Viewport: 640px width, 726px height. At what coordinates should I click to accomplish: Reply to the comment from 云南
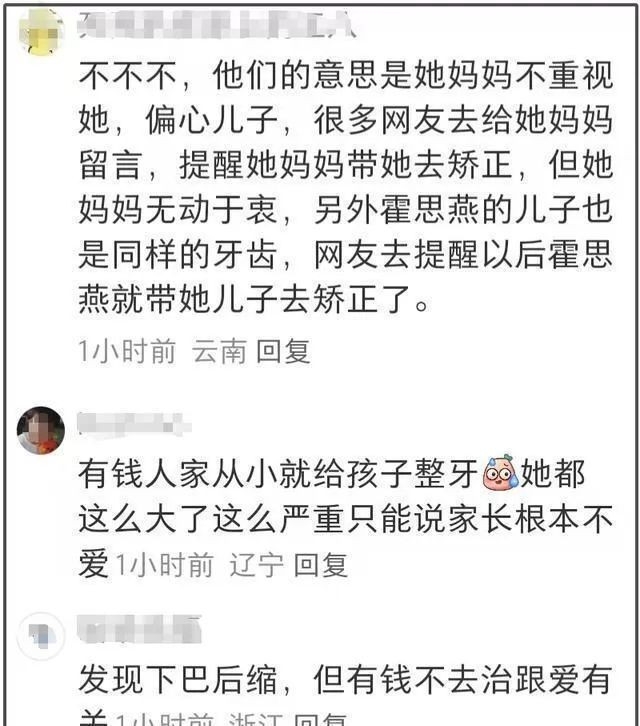tap(283, 351)
